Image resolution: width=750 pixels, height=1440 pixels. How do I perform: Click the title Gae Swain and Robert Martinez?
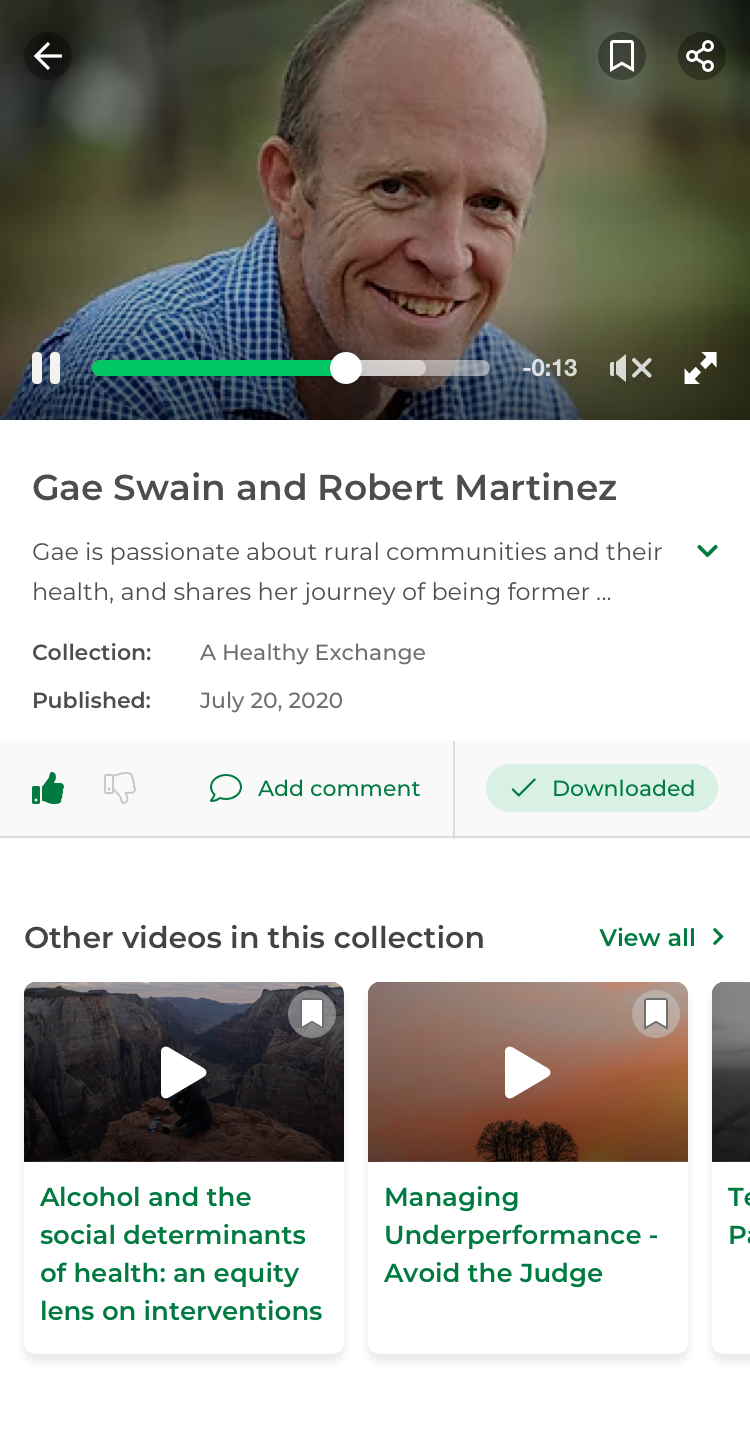click(325, 487)
